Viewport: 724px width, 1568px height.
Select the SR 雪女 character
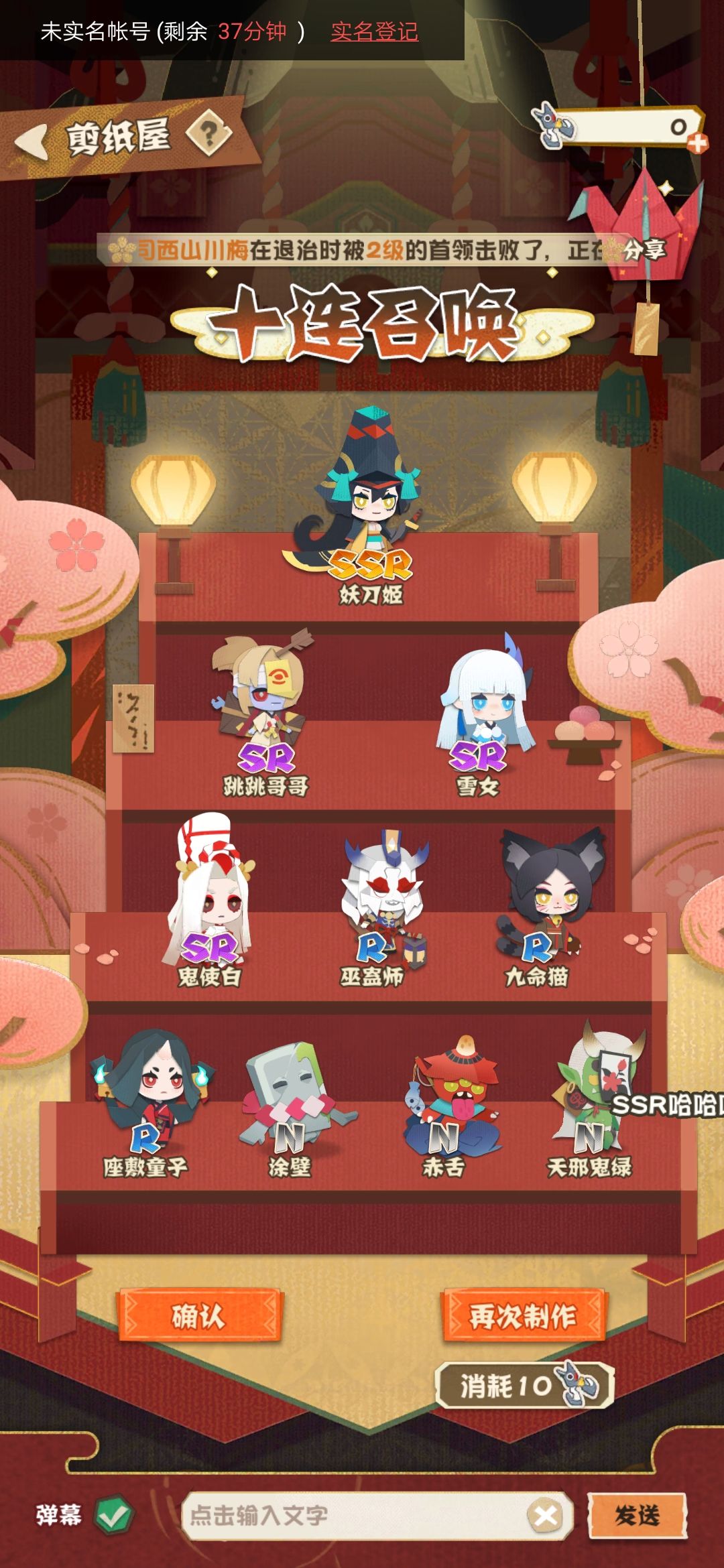pyautogui.click(x=484, y=717)
